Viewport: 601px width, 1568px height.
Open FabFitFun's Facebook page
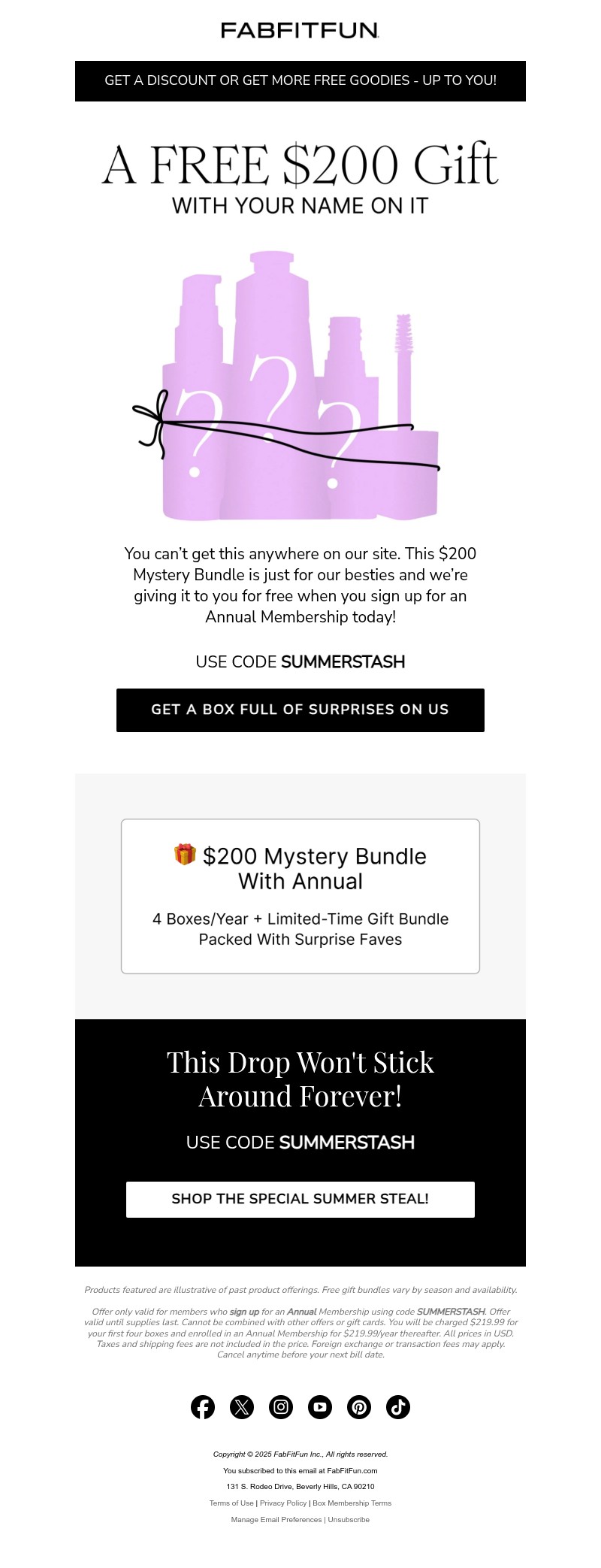[x=203, y=1407]
